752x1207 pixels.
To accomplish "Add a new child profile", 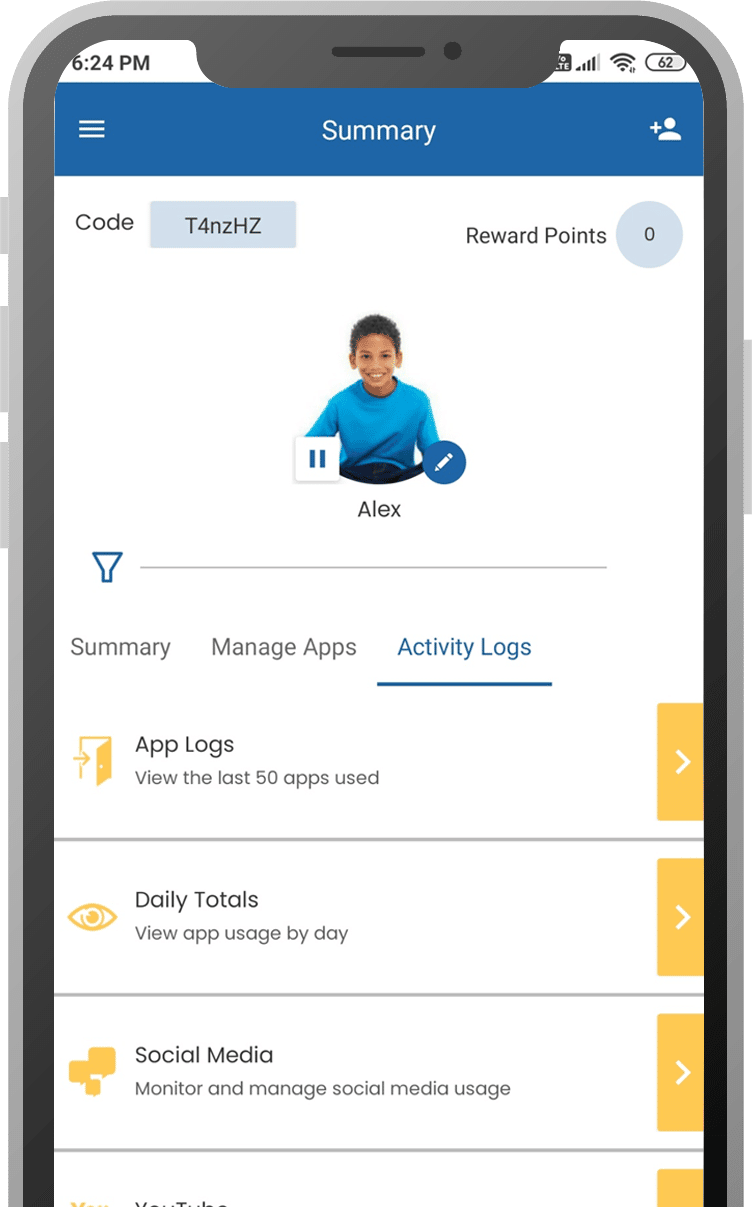I will coord(665,129).
